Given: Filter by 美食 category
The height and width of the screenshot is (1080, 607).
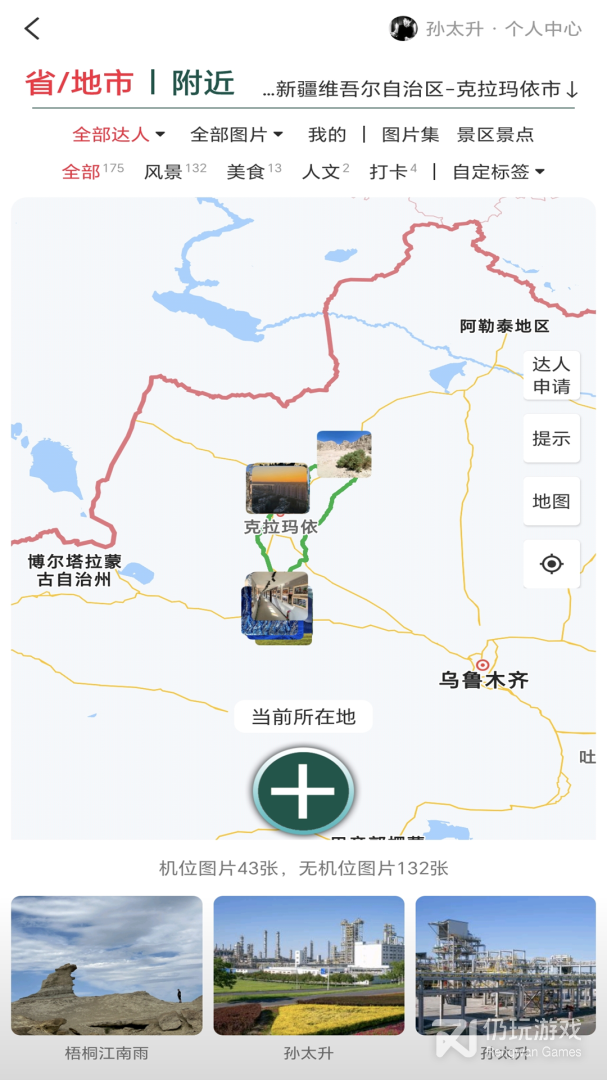Looking at the screenshot, I should click(246, 172).
